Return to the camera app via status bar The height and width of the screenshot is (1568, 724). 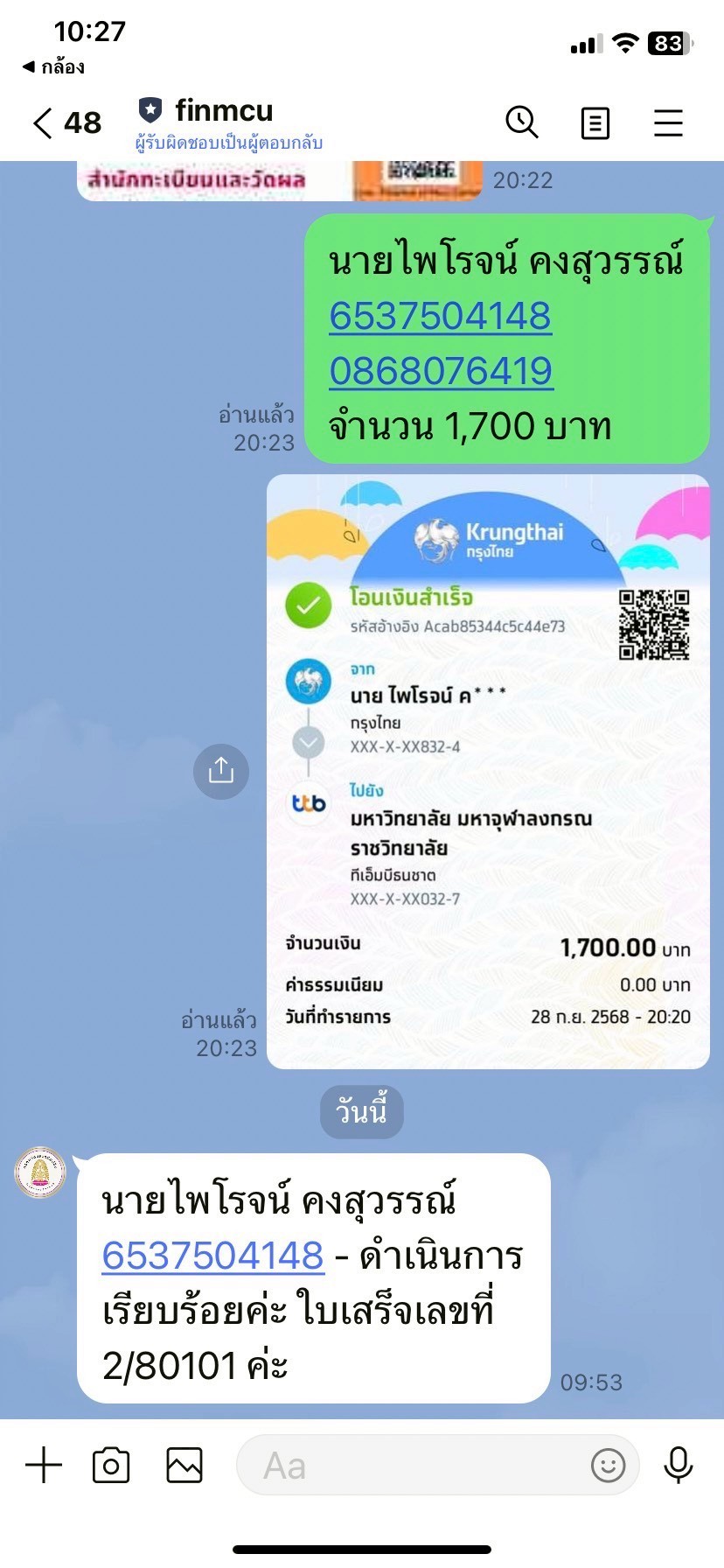coord(52,66)
